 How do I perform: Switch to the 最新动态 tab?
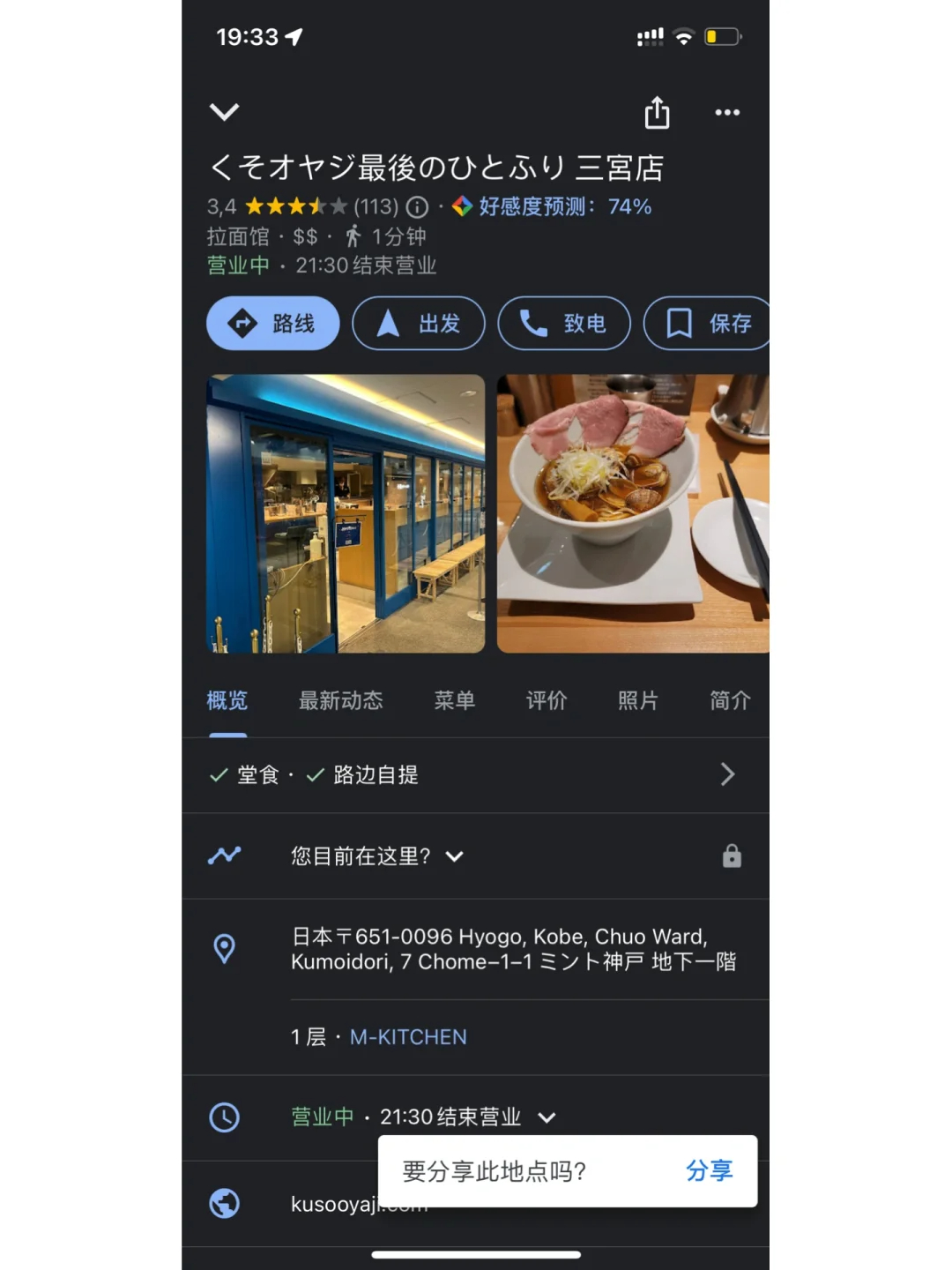340,700
